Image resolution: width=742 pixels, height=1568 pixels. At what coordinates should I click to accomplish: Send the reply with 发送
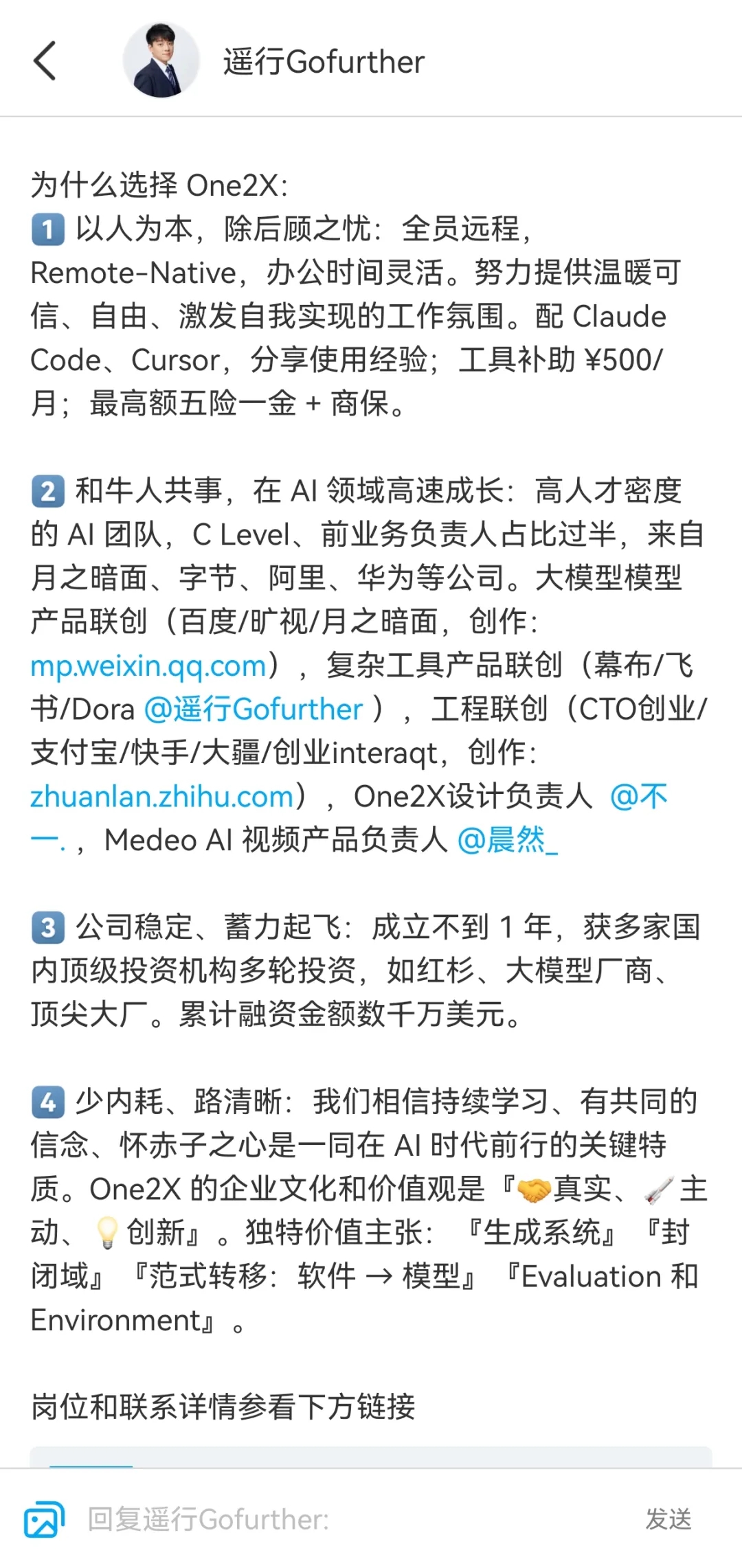click(668, 1519)
